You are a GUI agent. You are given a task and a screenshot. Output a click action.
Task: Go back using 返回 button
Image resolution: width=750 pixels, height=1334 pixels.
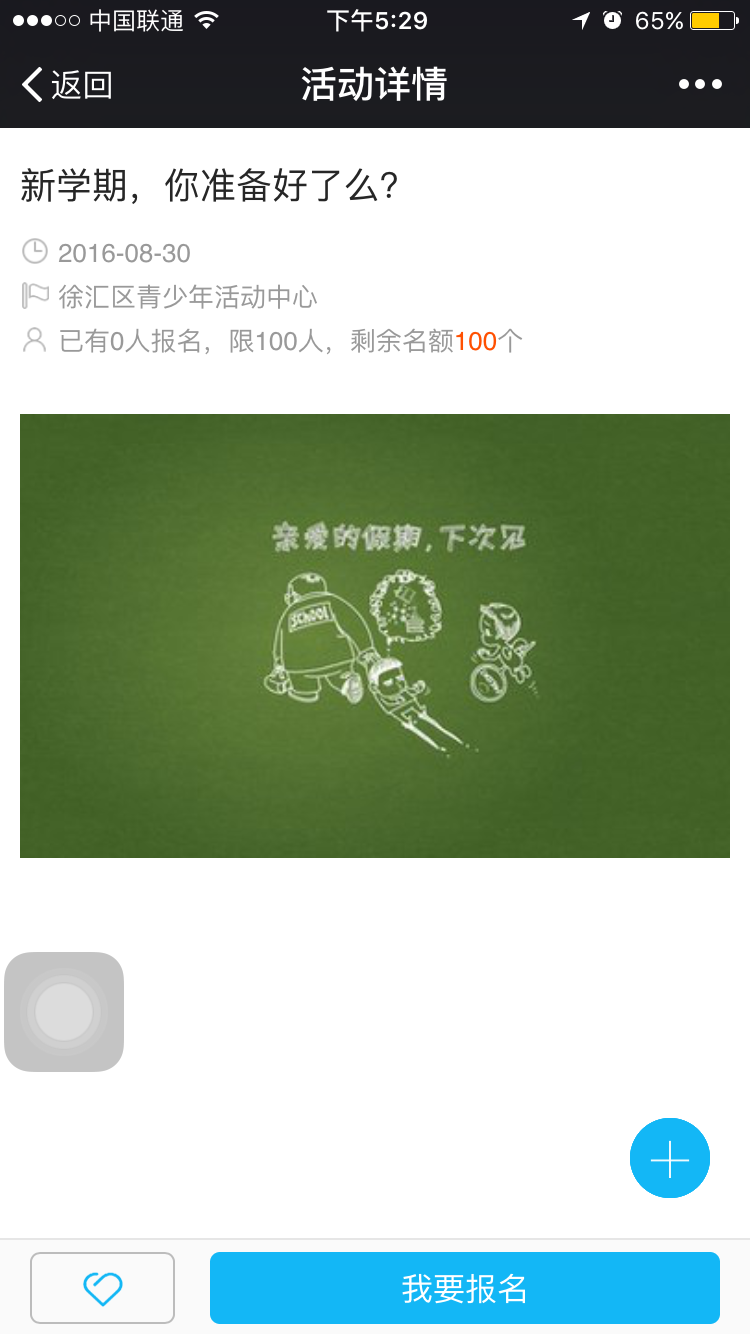pos(66,85)
